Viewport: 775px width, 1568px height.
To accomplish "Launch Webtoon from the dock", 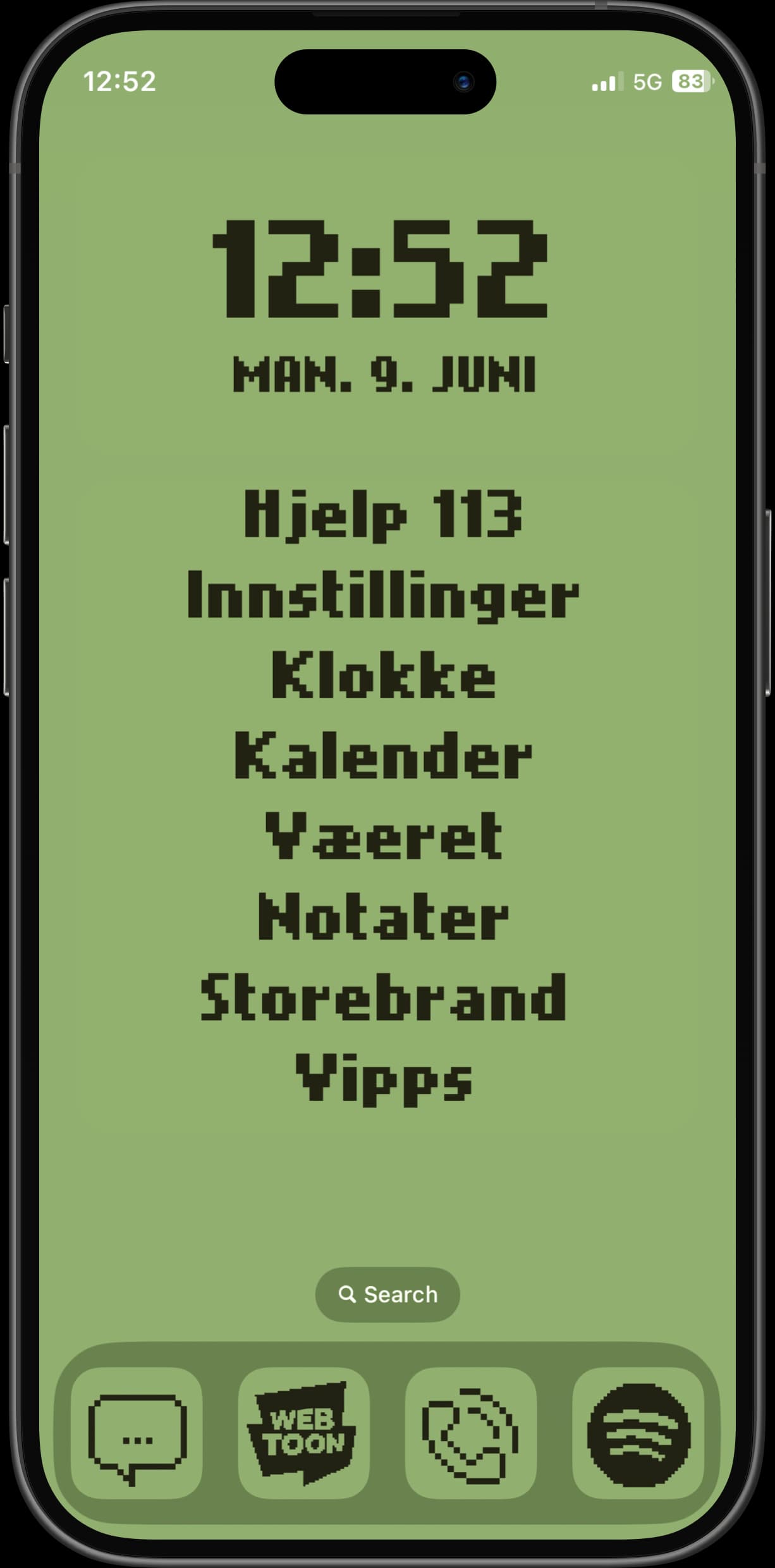I will (x=303, y=1433).
